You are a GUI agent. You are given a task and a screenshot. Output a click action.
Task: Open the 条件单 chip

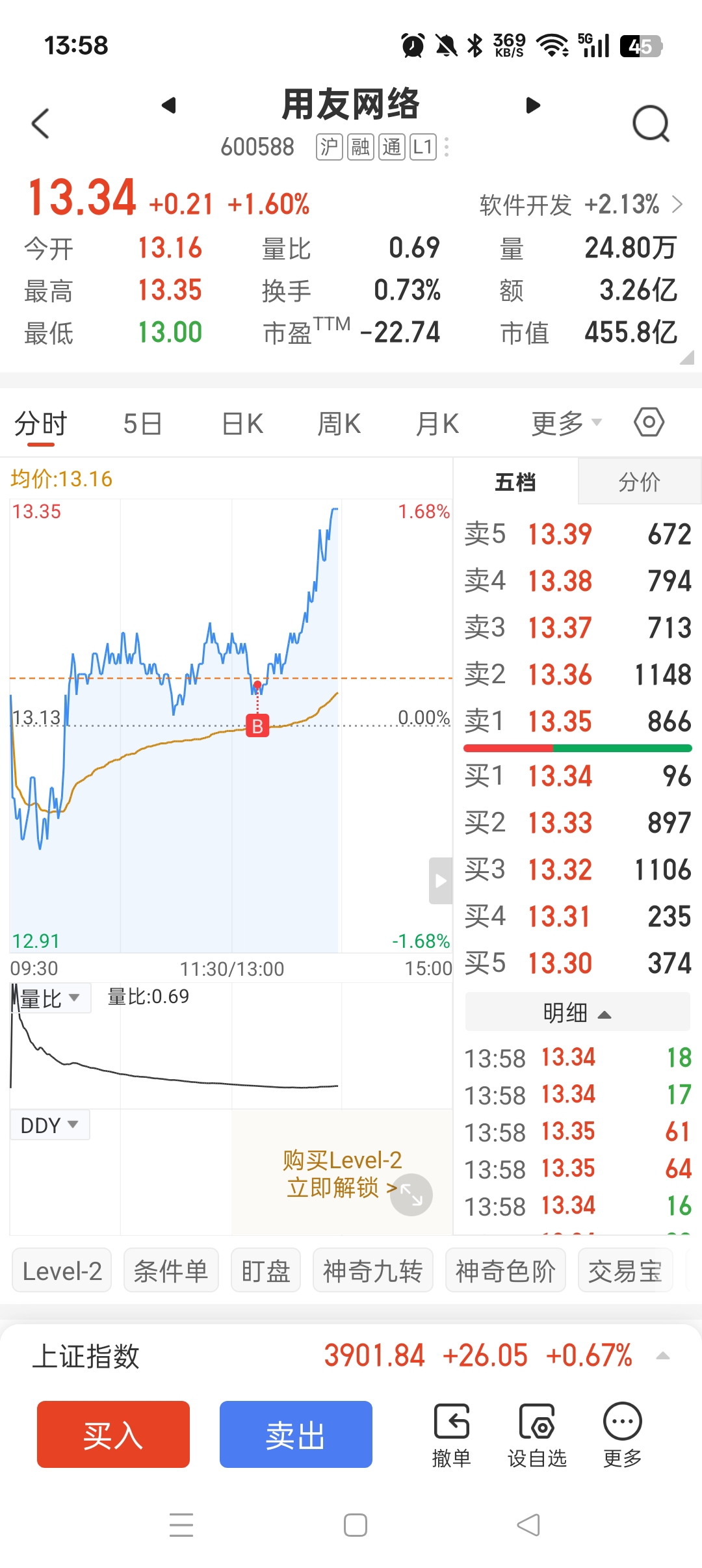click(171, 1270)
